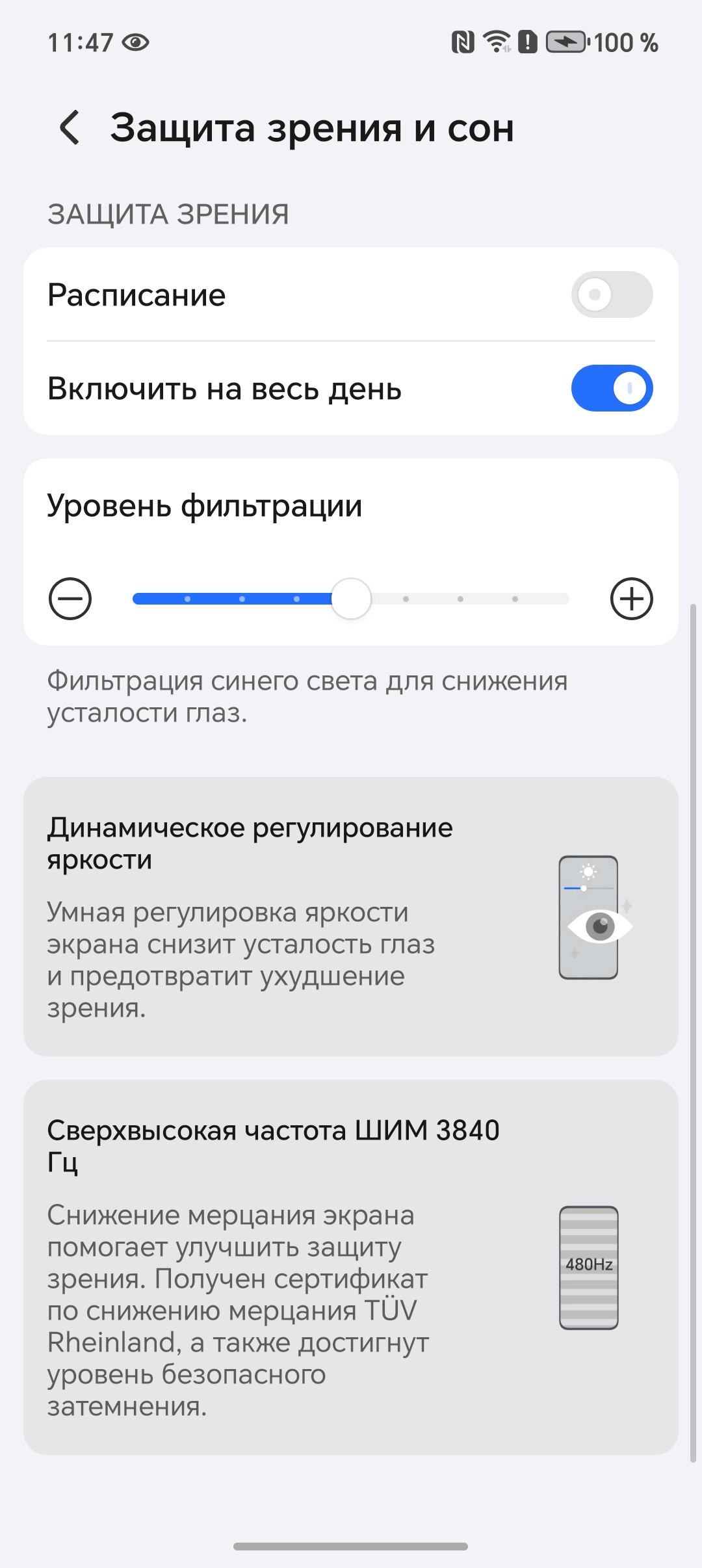Go back from Защита зрения и сон
This screenshot has height=1568, width=702.
[x=70, y=127]
